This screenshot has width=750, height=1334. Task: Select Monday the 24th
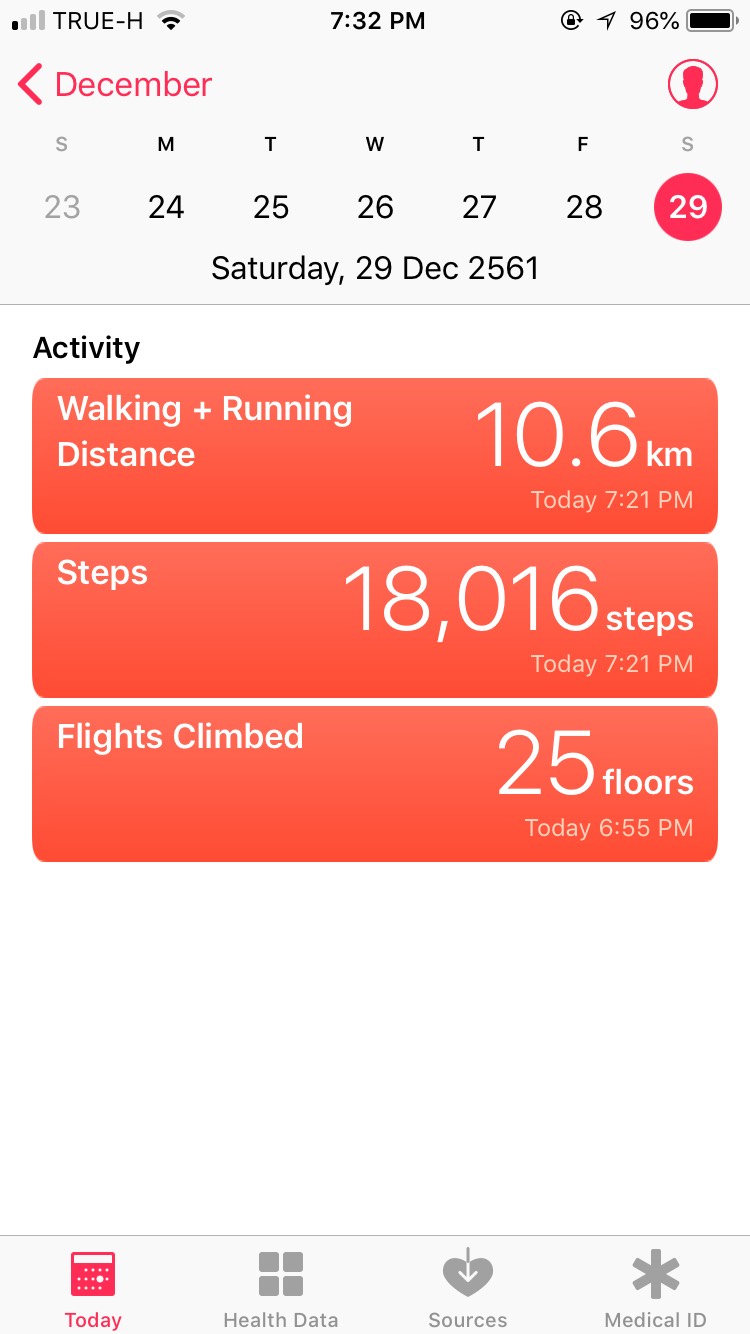point(166,207)
